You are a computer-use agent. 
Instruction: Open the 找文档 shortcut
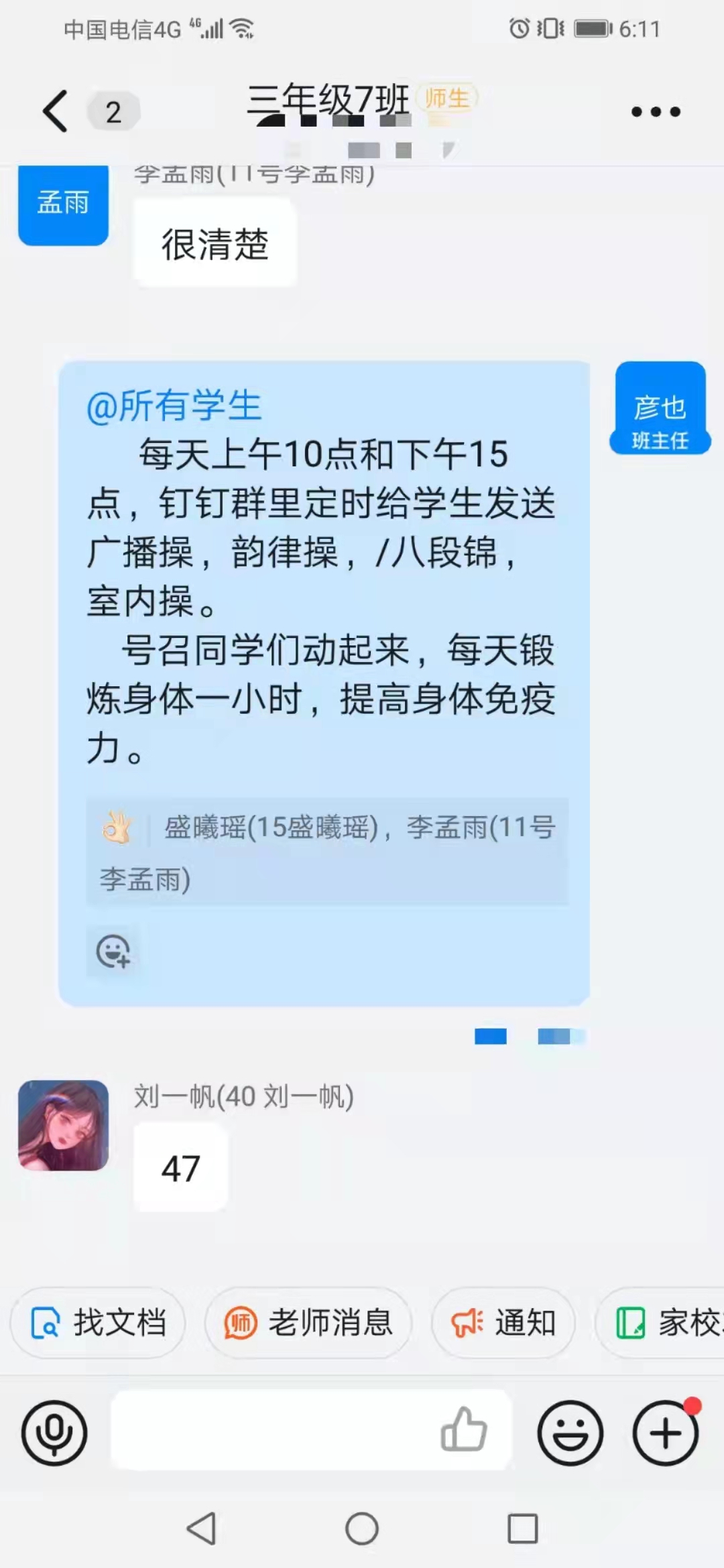point(98,1323)
